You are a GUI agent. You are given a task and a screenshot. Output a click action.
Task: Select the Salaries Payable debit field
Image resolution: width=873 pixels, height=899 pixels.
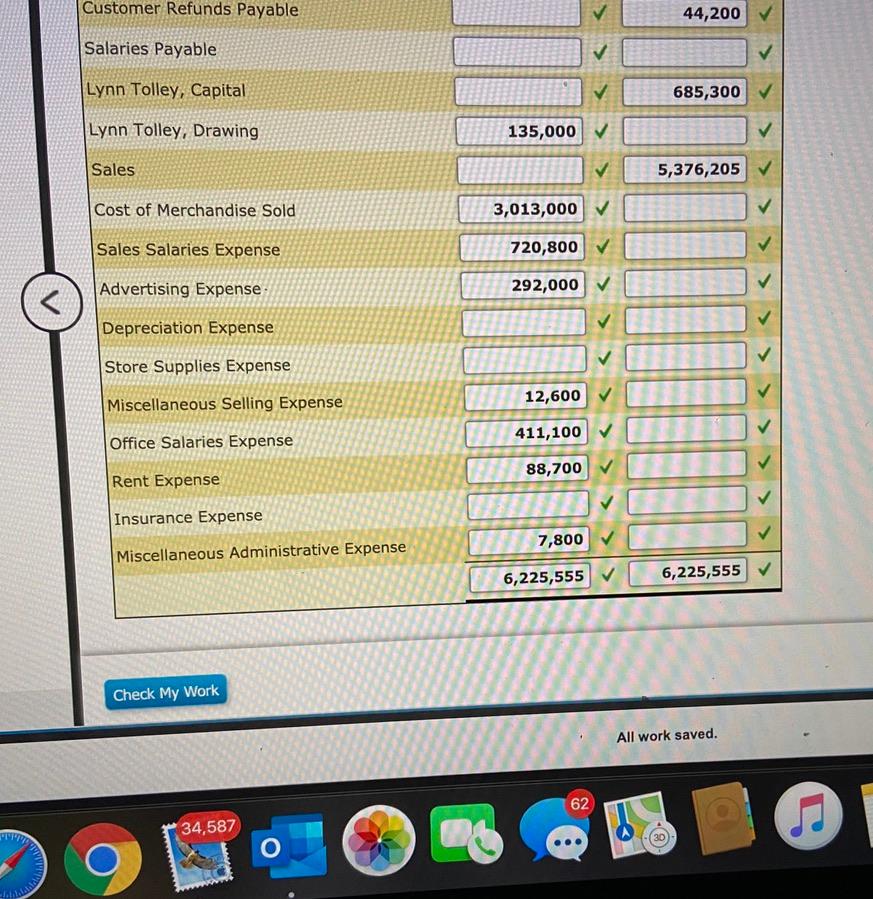[x=517, y=51]
